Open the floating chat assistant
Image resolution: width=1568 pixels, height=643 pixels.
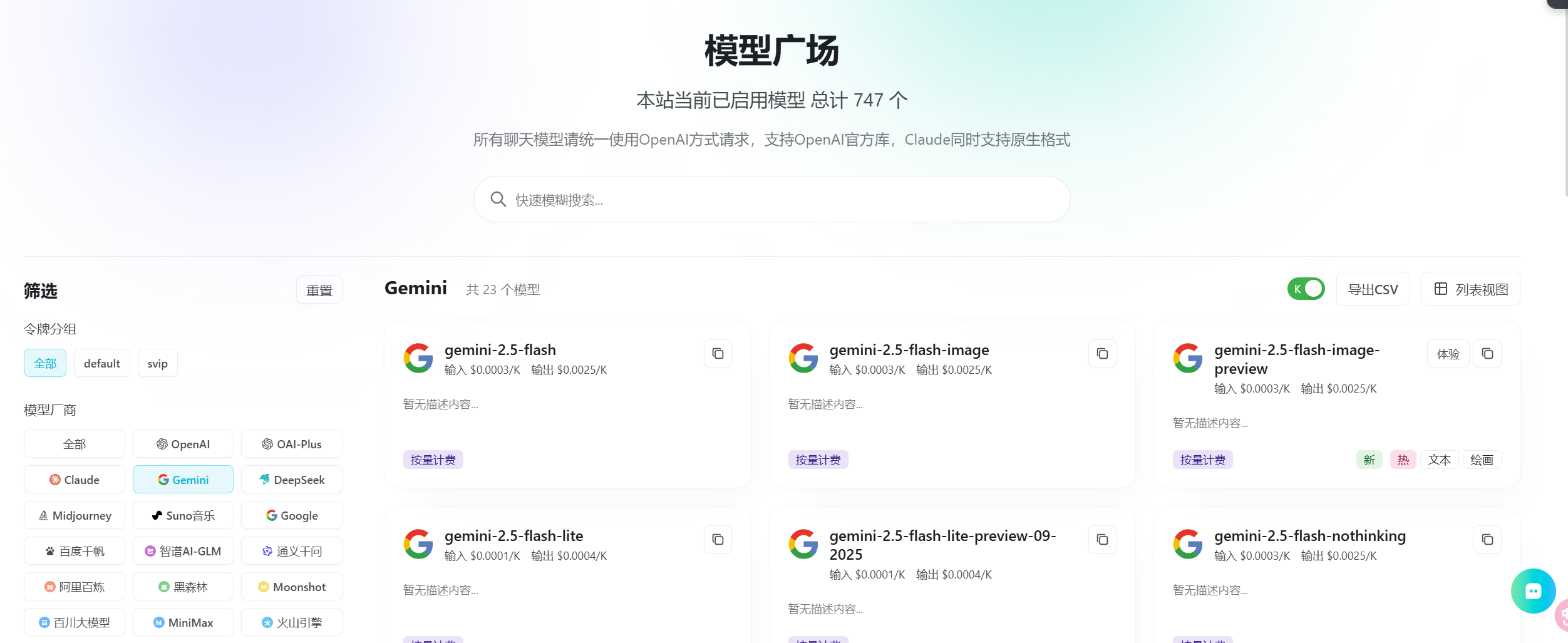(1533, 591)
